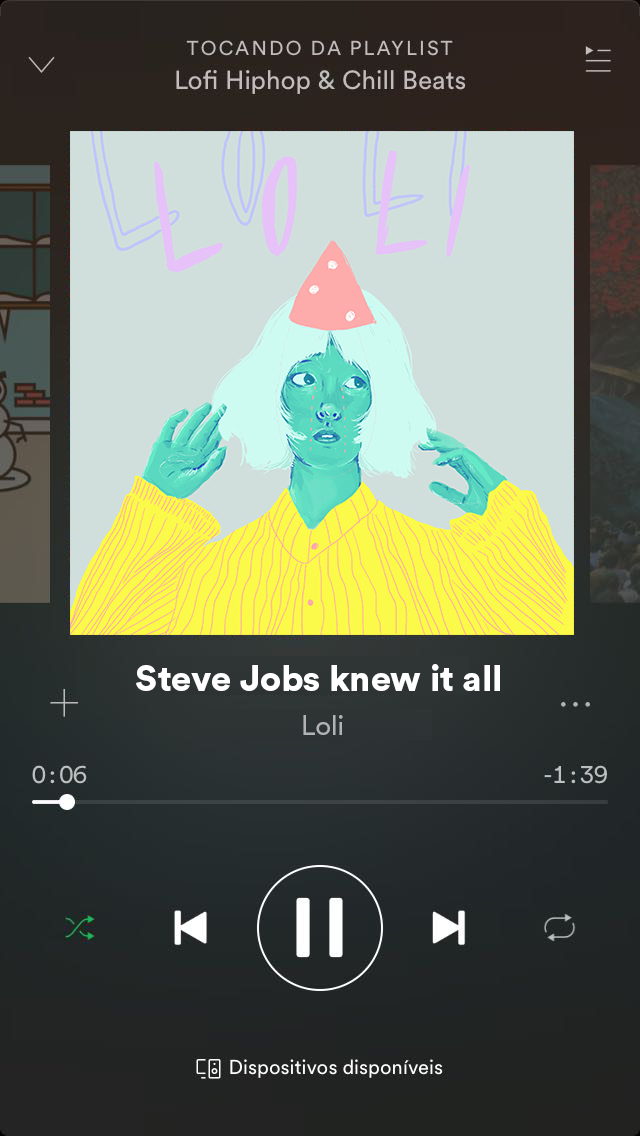Open the Lofi Hiphop & Chill Beats playlist
This screenshot has height=1136, width=640.
(x=320, y=80)
